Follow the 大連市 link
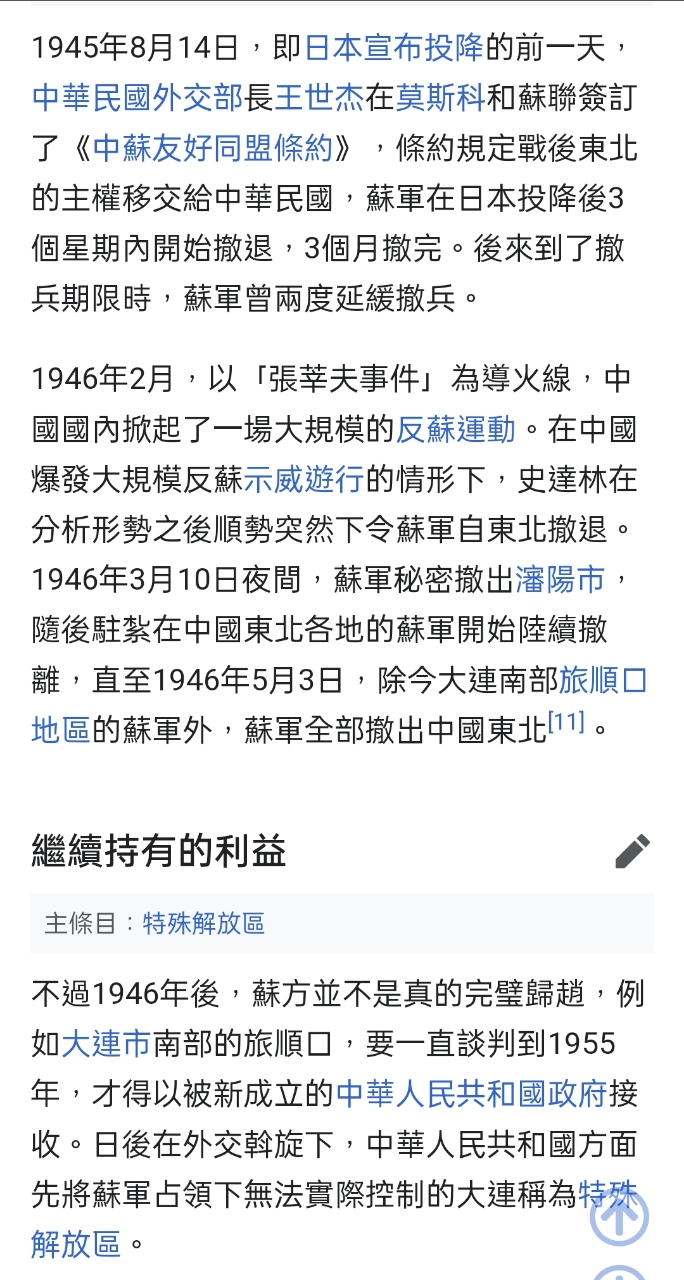684x1280 pixels. pos(106,1044)
